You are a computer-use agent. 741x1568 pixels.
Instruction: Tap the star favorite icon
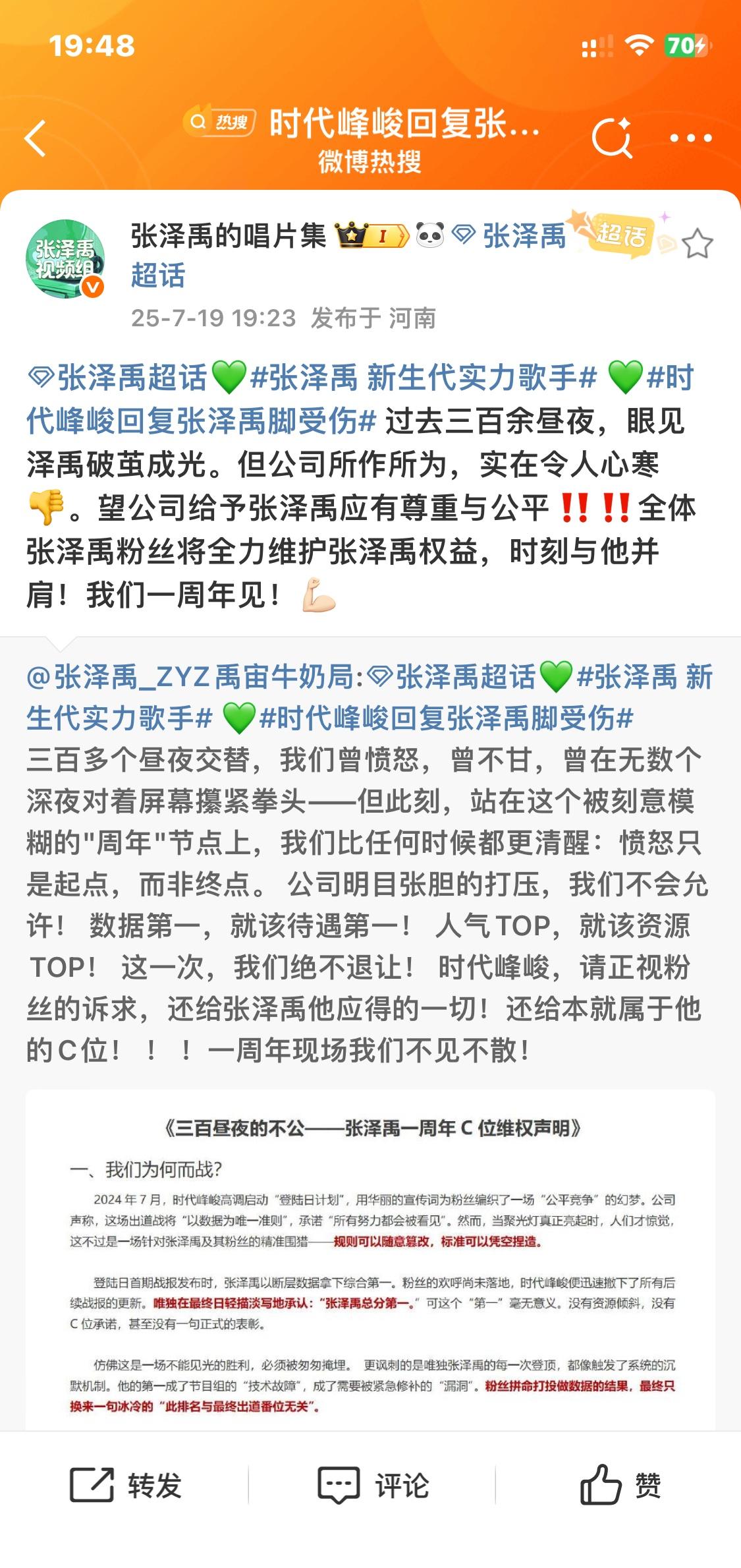(698, 244)
